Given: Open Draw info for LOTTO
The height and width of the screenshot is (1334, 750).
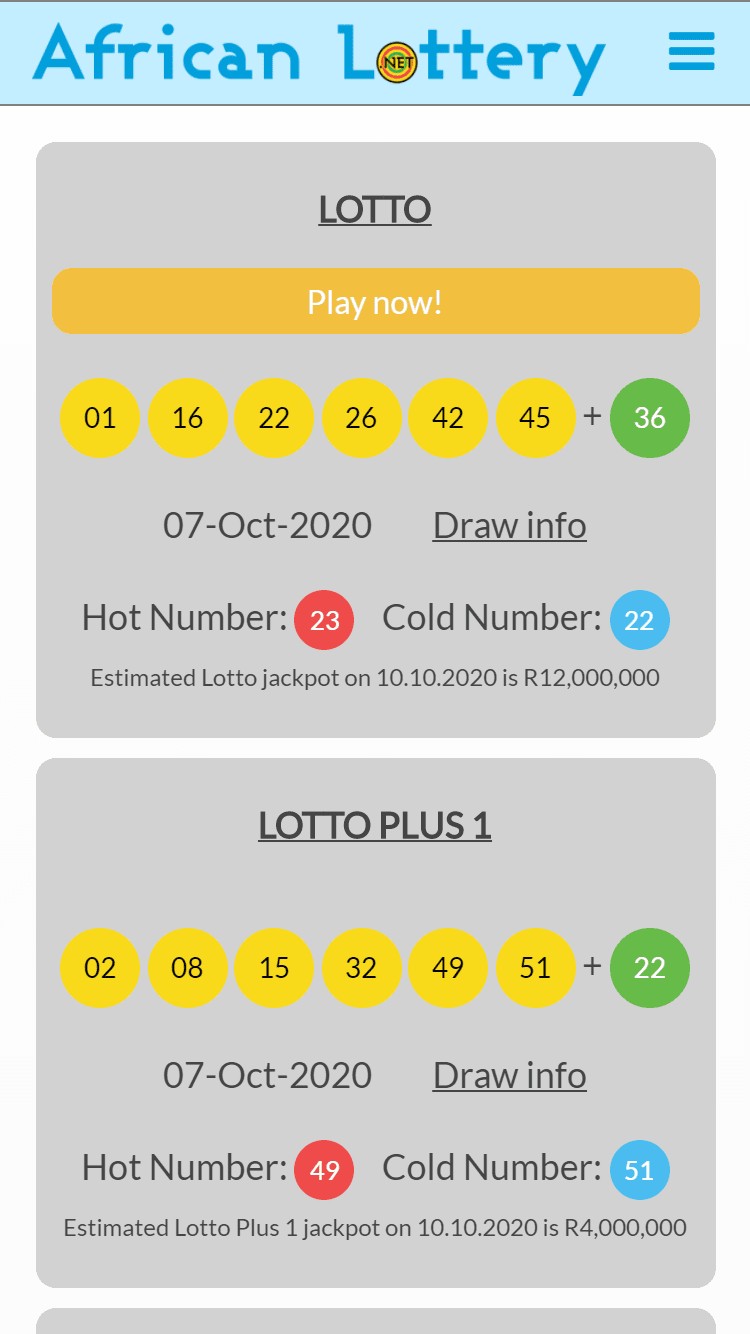Looking at the screenshot, I should [509, 525].
